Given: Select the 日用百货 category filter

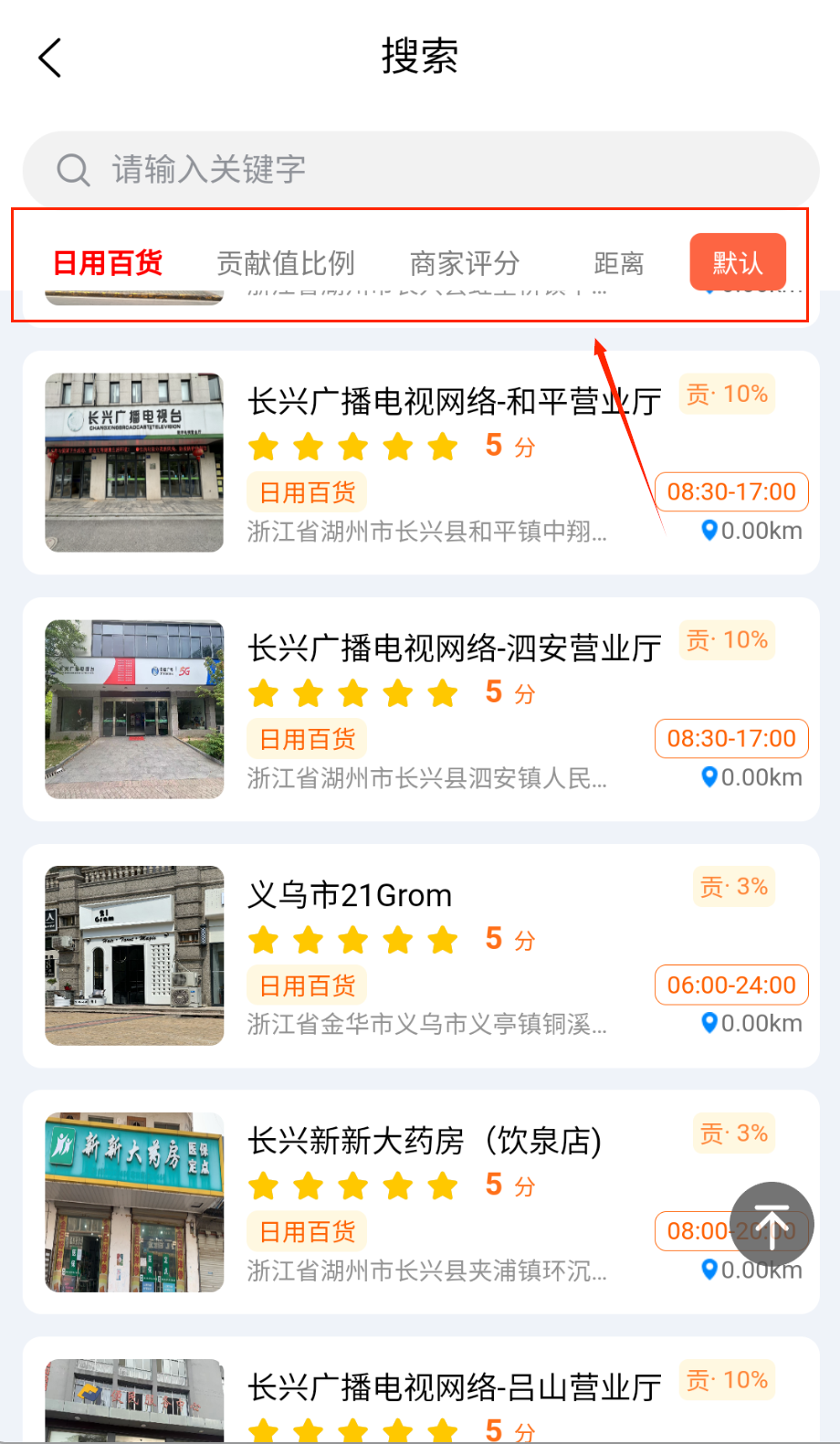Looking at the screenshot, I should [x=108, y=264].
